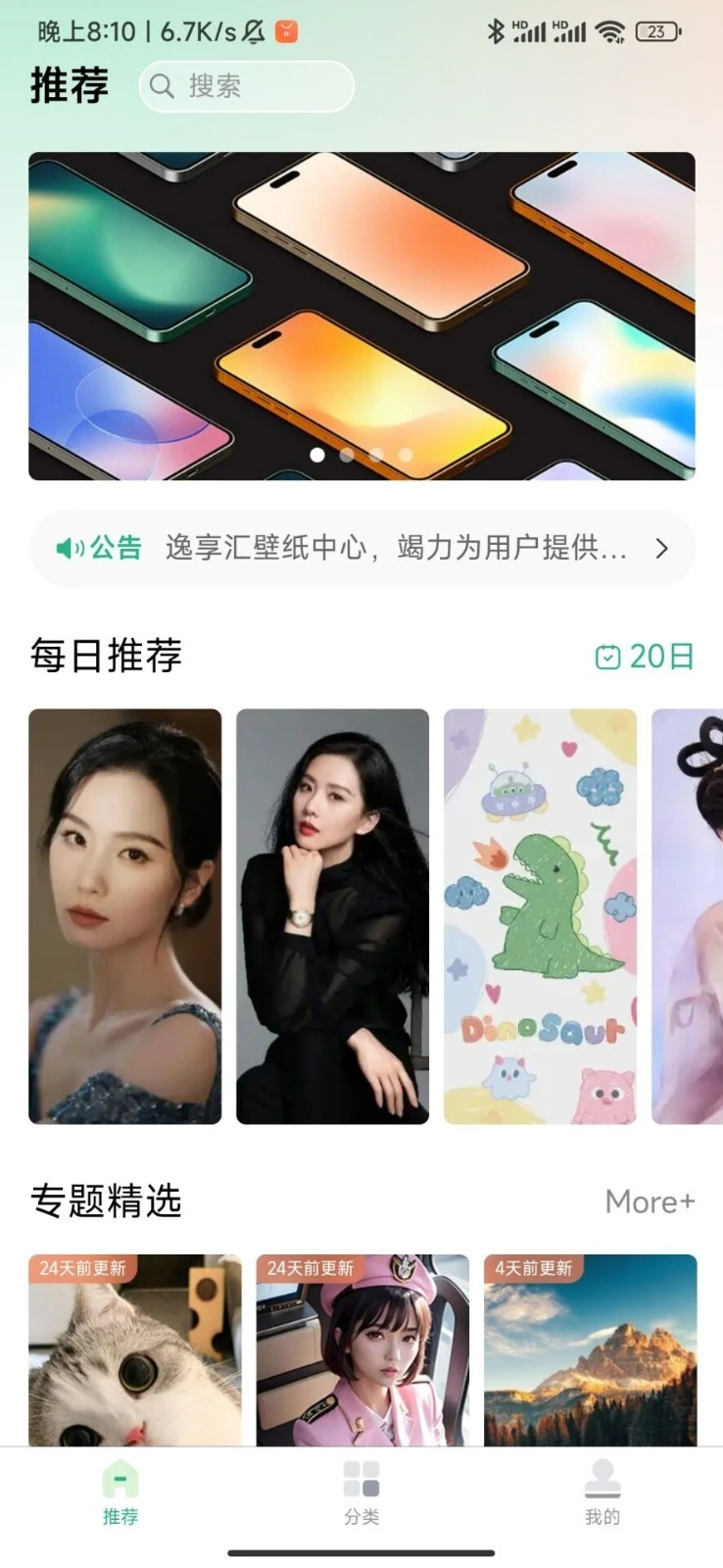Open the 我的 profile icon
The image size is (723, 1568).
602,1478
